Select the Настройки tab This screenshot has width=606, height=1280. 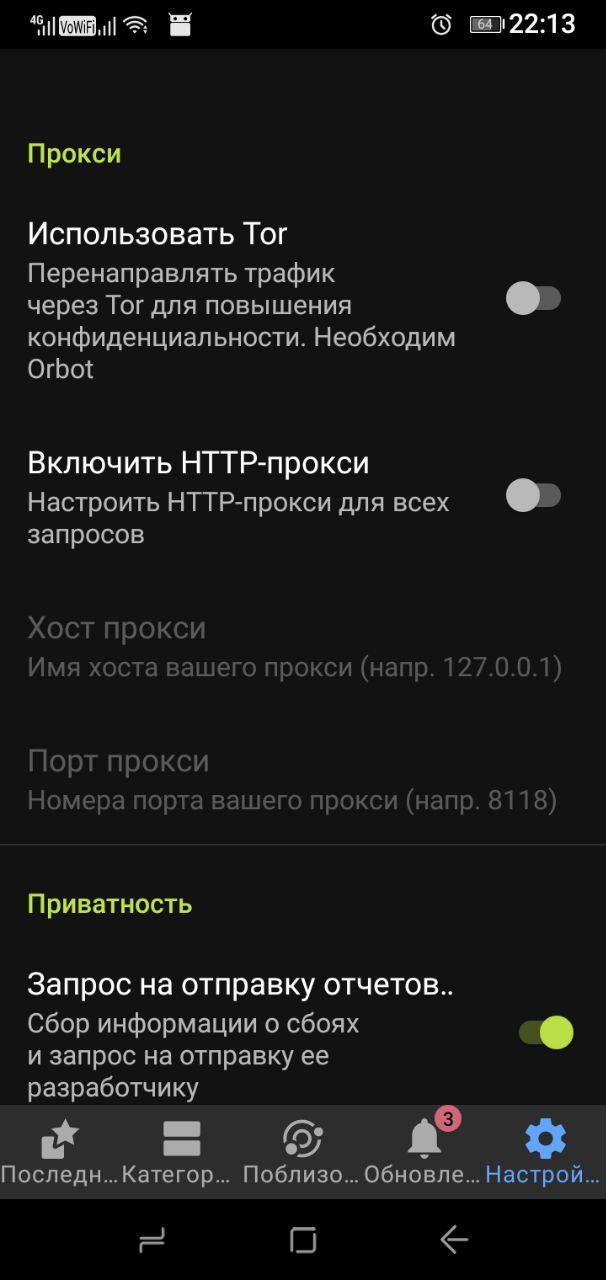tap(544, 1151)
